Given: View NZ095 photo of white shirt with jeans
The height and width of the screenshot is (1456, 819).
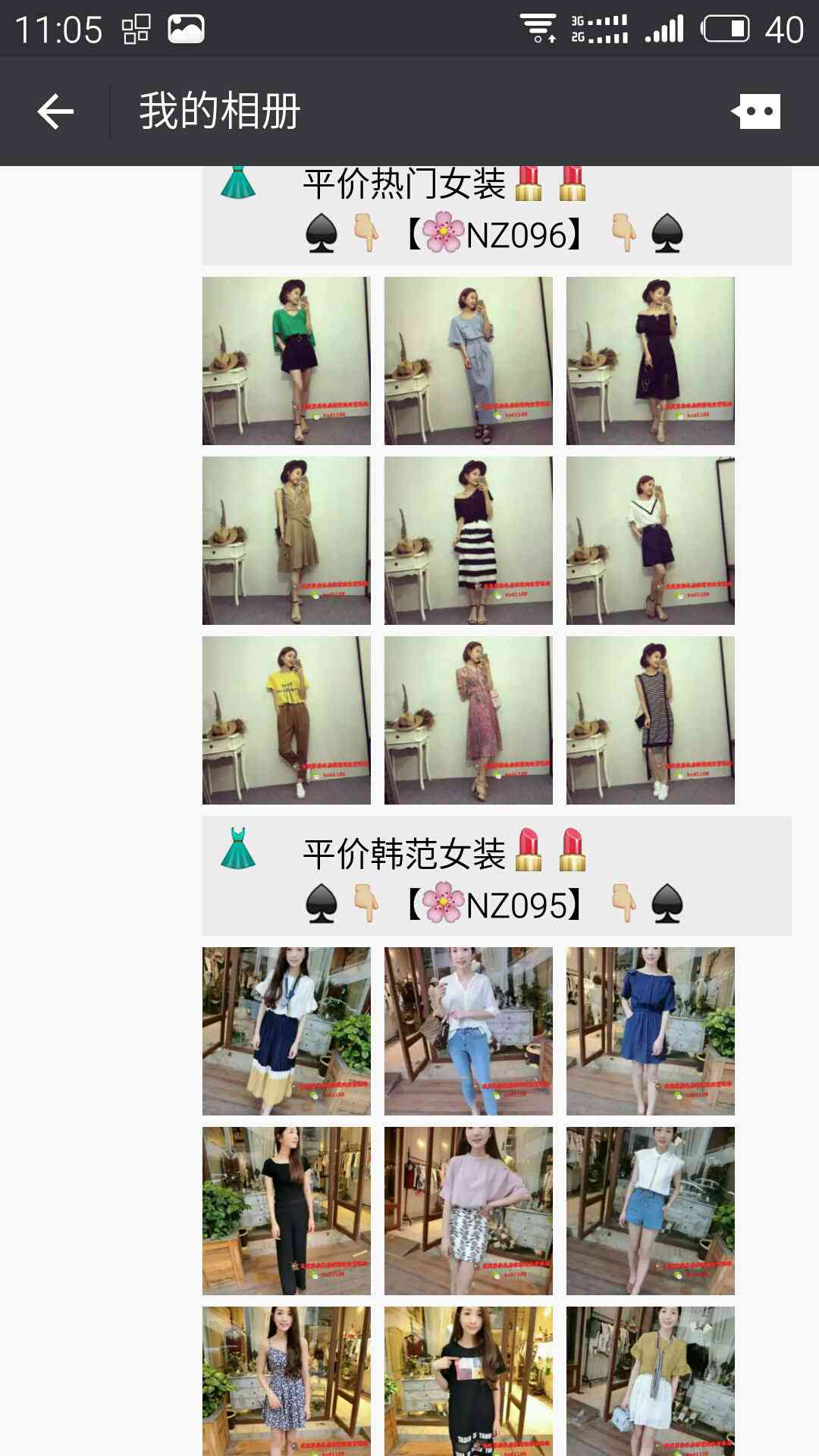Looking at the screenshot, I should pos(469,1031).
